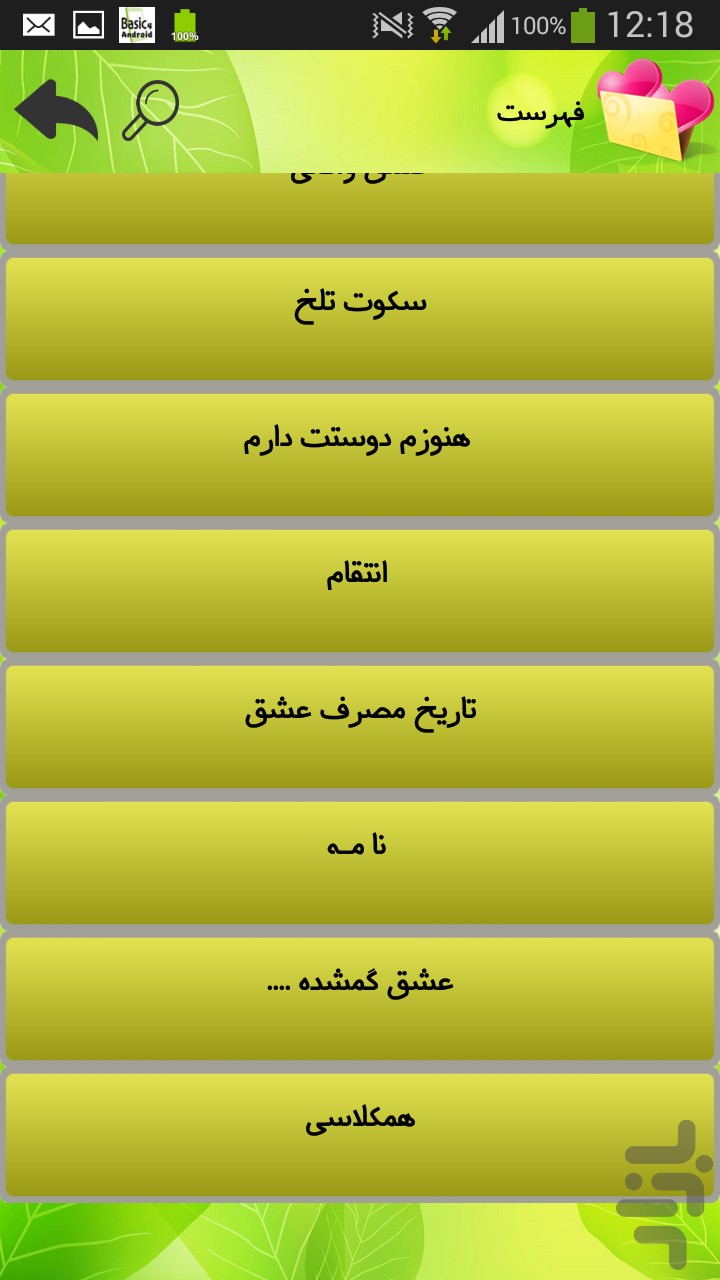Open the story همکلاسی
The image size is (720, 1280).
coord(360,1134)
